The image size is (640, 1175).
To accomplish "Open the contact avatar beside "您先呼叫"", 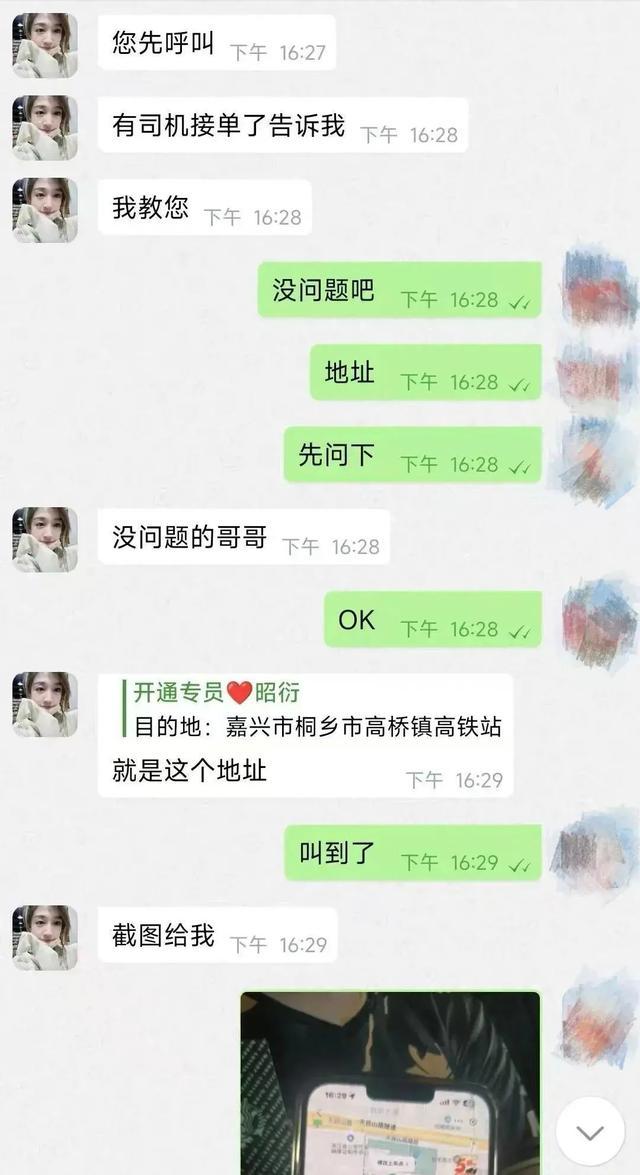I will 45,46.
